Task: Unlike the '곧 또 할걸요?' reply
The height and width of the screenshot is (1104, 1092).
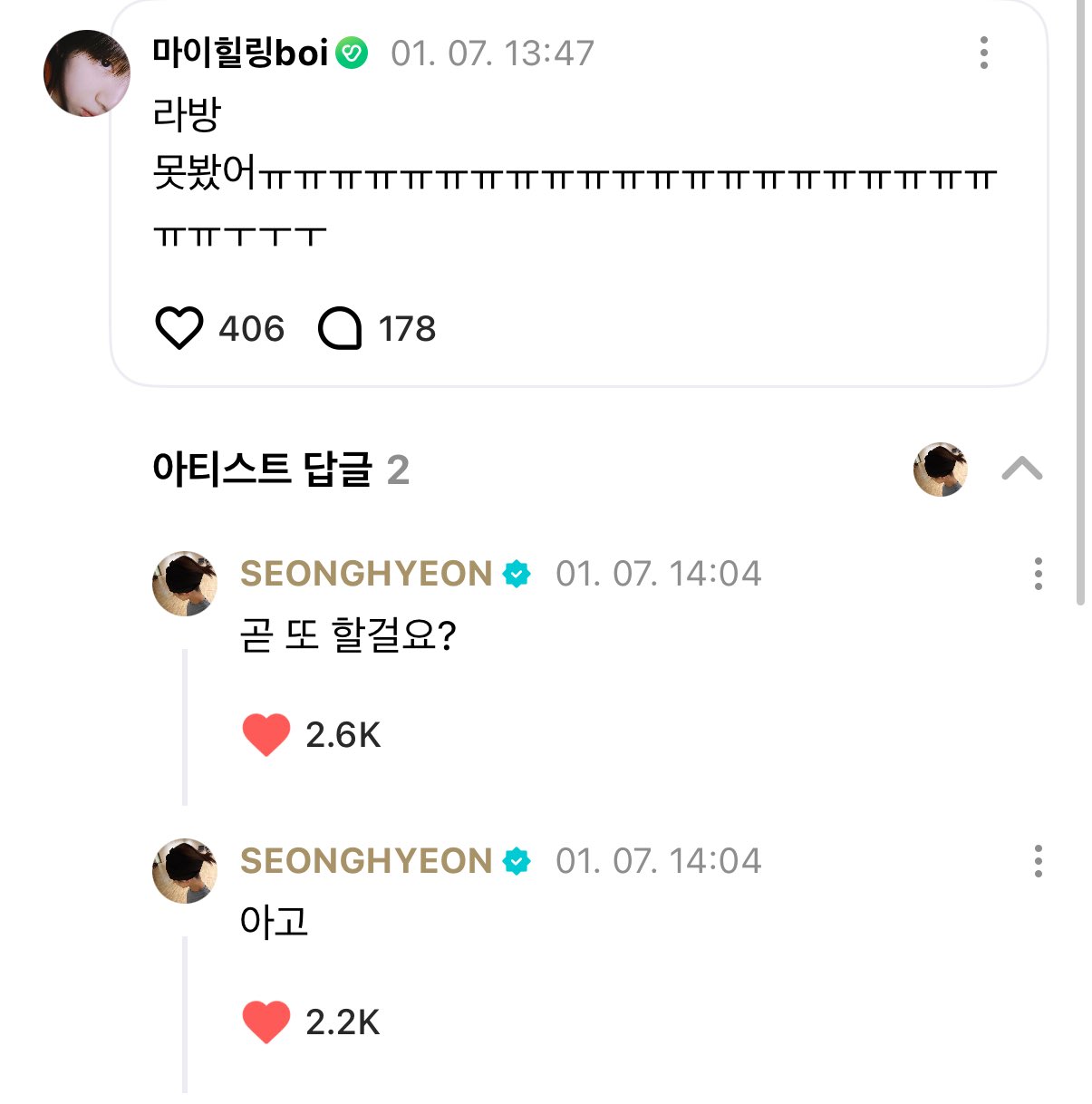Action: point(266,734)
